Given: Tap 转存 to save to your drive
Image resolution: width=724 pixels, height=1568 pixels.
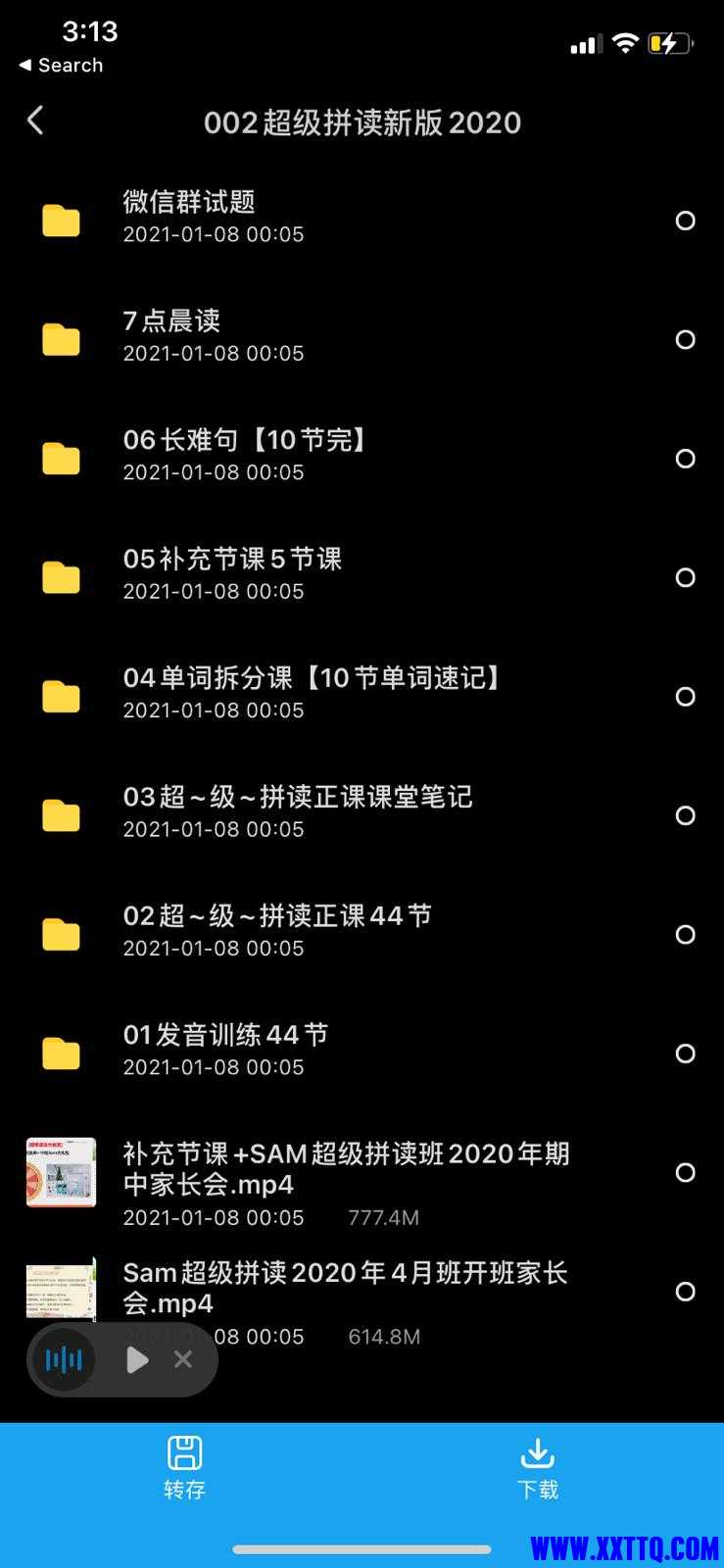Looking at the screenshot, I should (184, 1467).
